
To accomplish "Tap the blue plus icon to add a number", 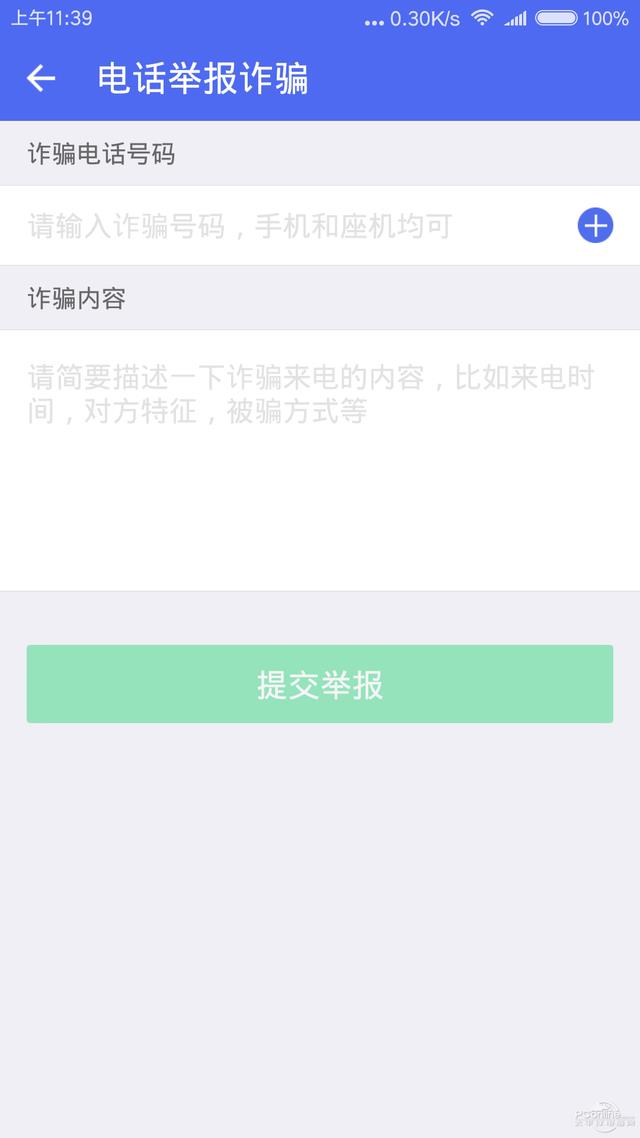I will tap(595, 226).
